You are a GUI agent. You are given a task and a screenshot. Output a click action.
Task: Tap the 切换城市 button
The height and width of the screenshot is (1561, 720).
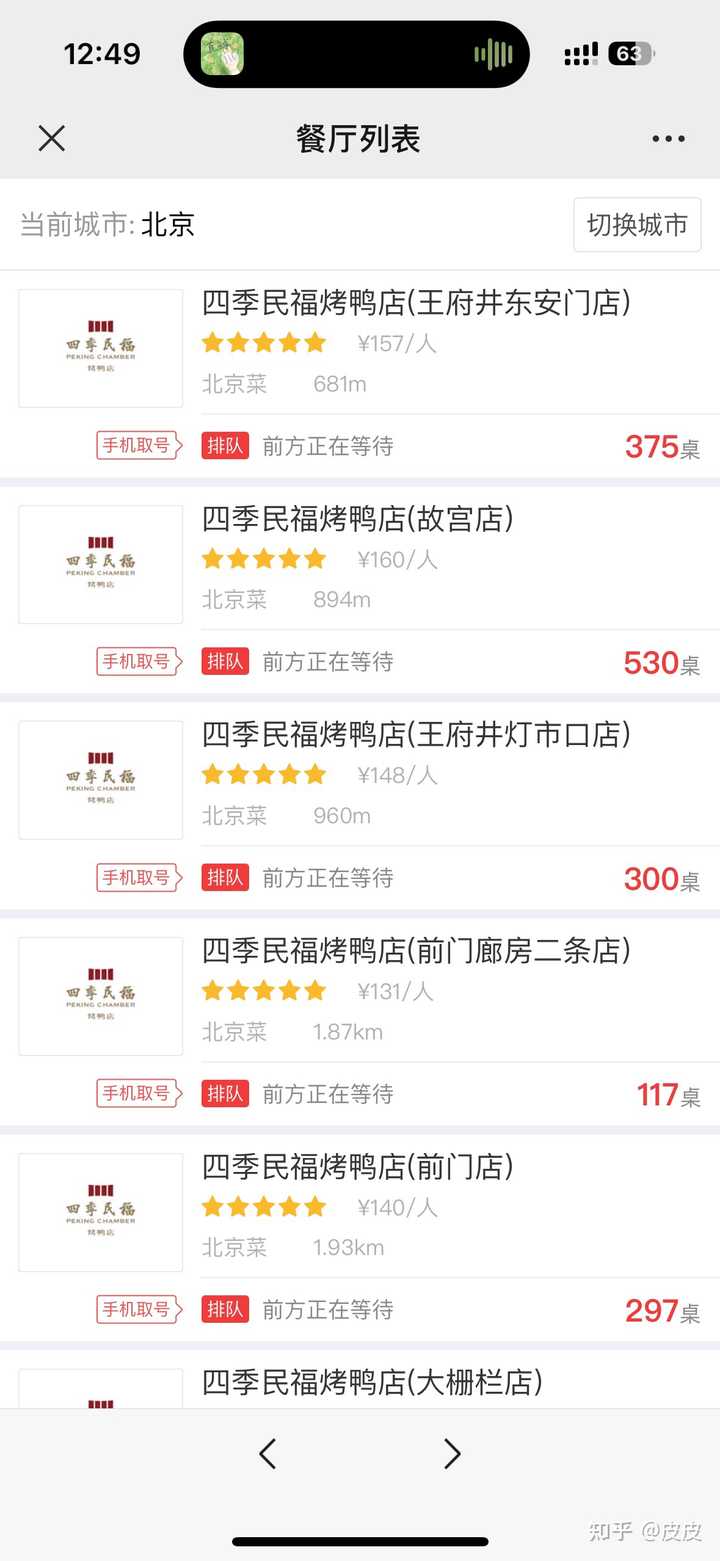pyautogui.click(x=637, y=225)
